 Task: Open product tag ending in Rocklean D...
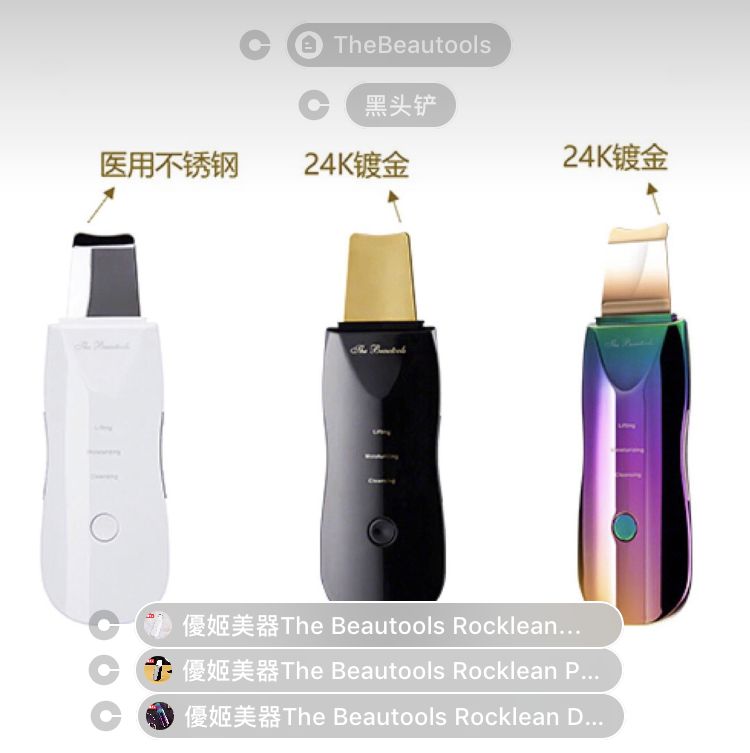pyautogui.click(x=379, y=716)
